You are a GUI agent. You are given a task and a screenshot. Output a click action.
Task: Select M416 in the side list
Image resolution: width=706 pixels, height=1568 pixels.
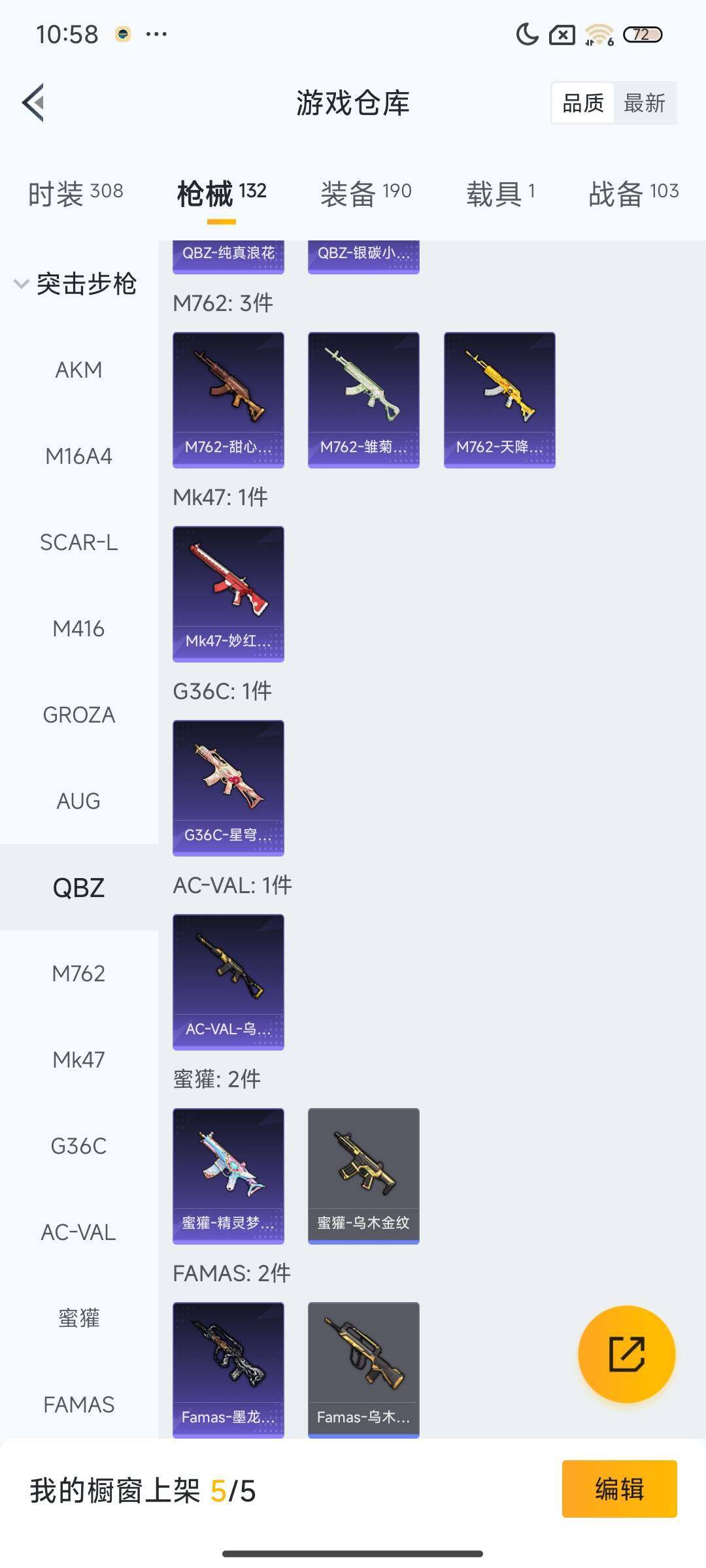tap(78, 629)
